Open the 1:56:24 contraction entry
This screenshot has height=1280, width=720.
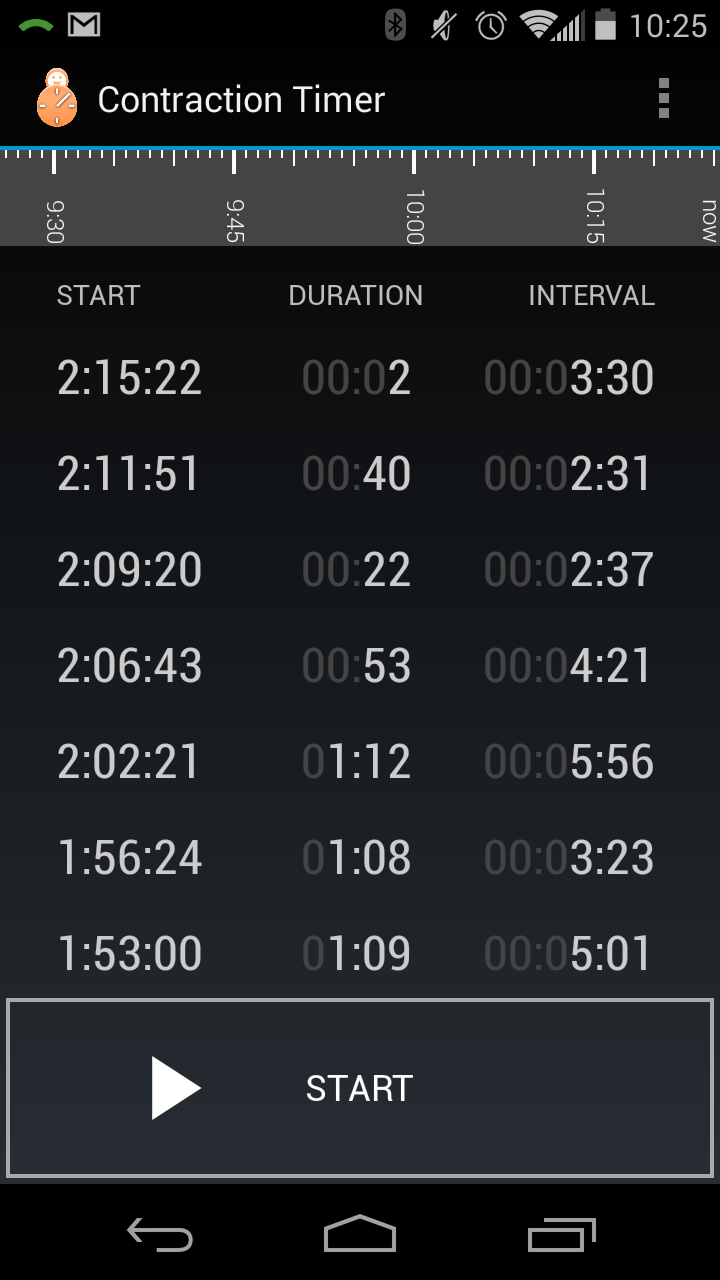tap(360, 858)
